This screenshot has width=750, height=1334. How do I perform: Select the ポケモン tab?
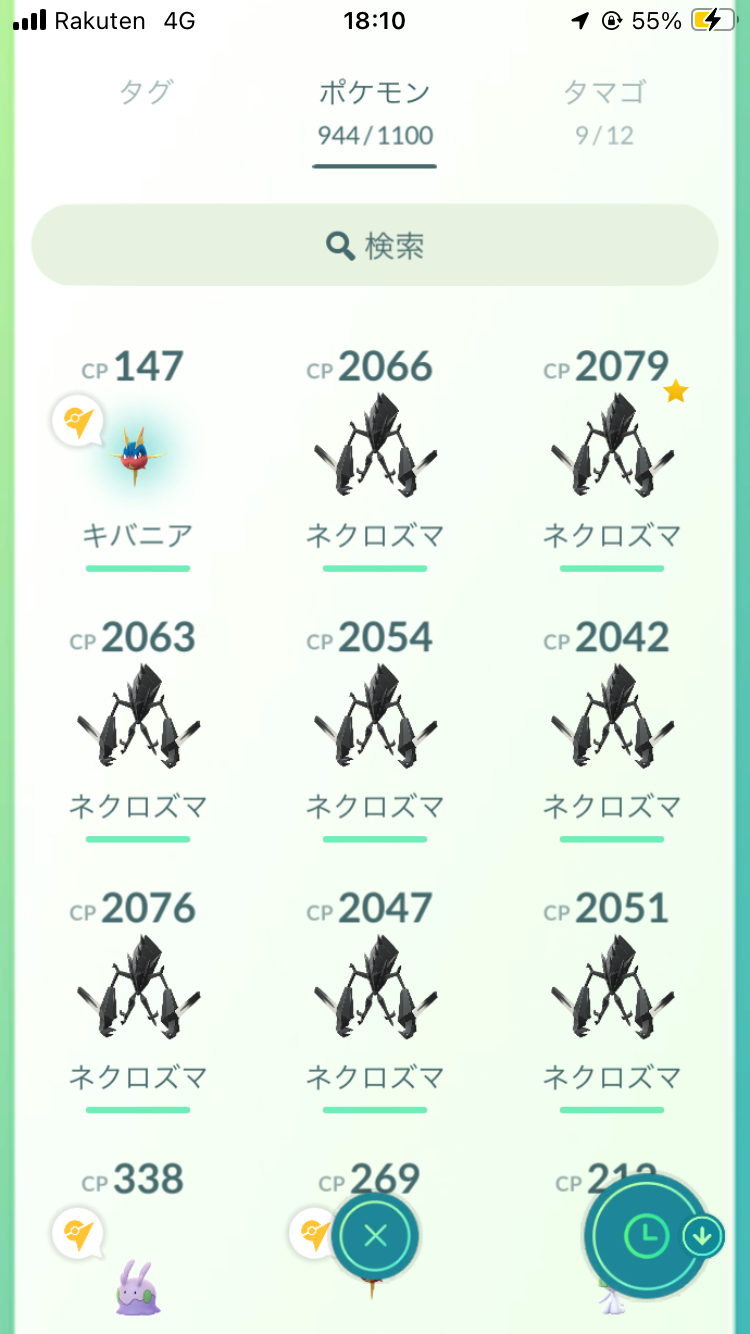point(374,93)
